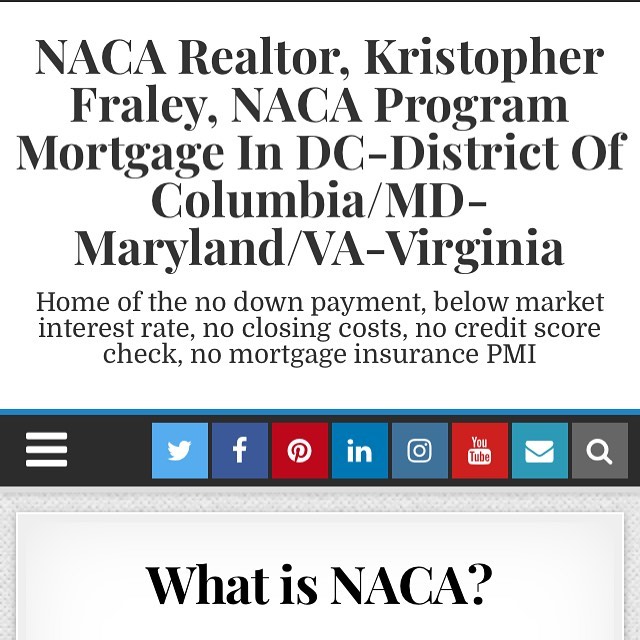Open the search magnifier icon

600,451
